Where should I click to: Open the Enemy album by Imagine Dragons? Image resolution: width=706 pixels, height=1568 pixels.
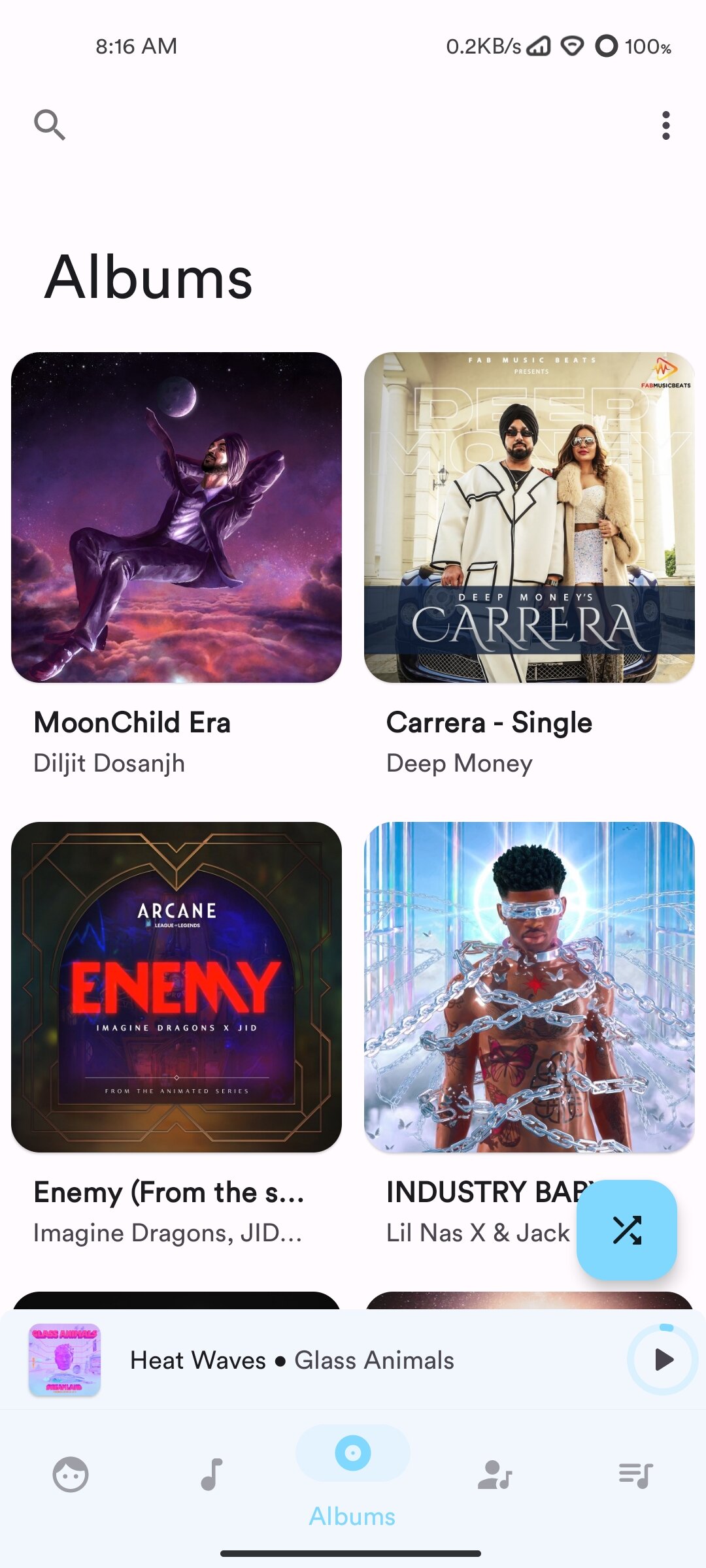(176, 987)
